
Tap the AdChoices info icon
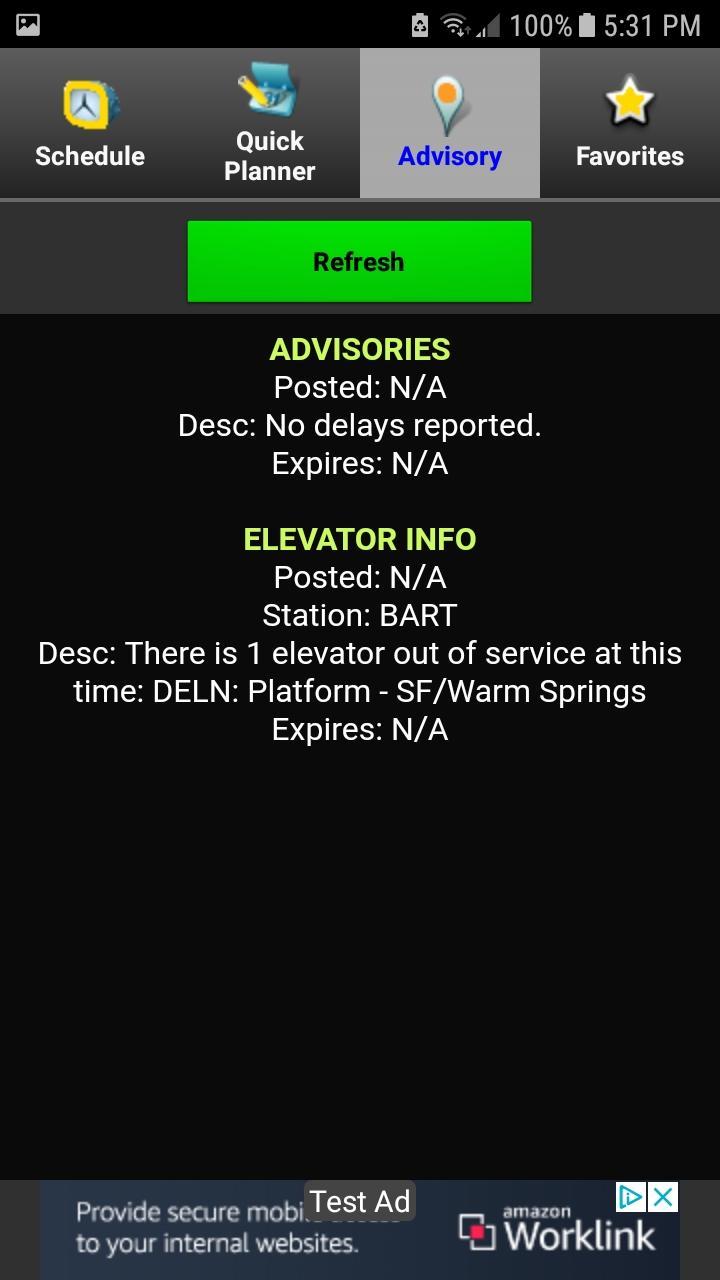[631, 1197]
